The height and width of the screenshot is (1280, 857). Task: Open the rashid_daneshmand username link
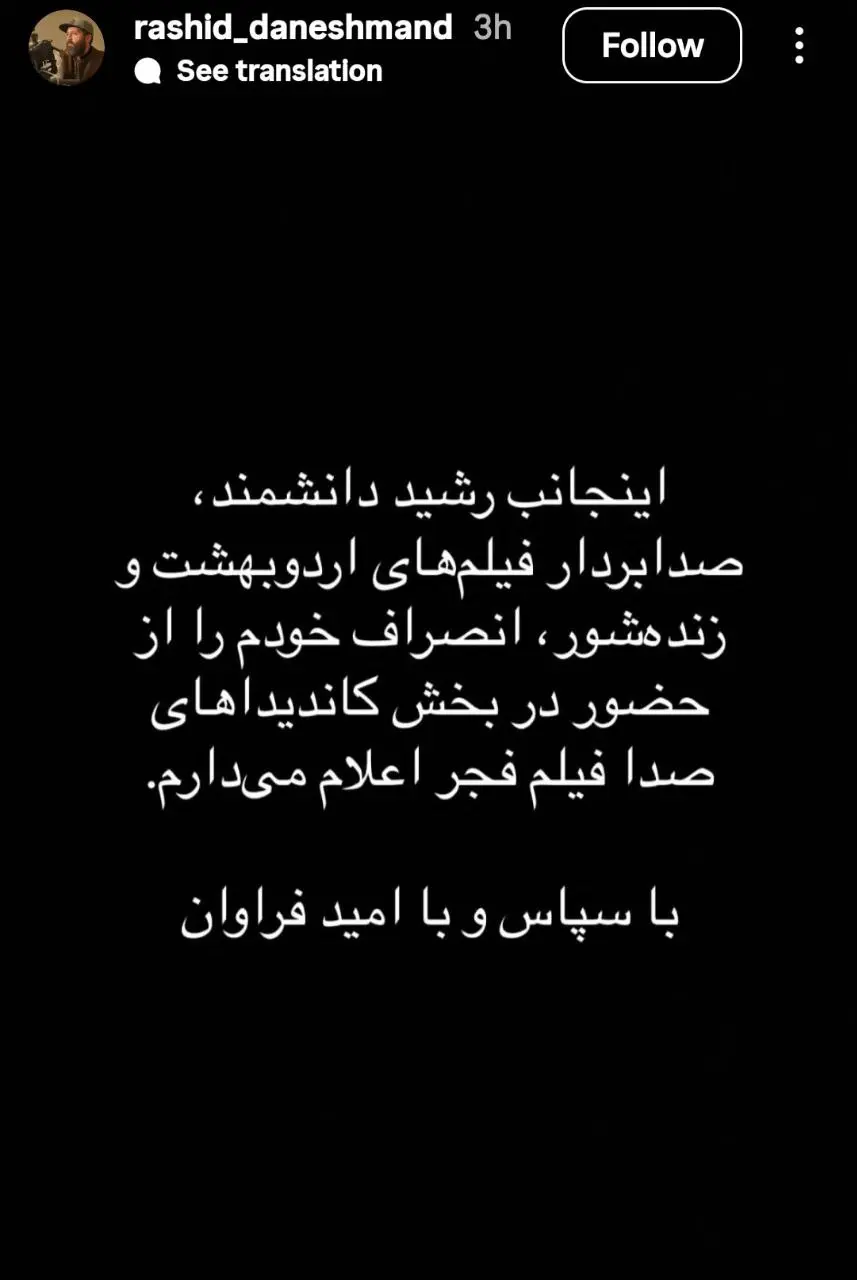pos(292,27)
